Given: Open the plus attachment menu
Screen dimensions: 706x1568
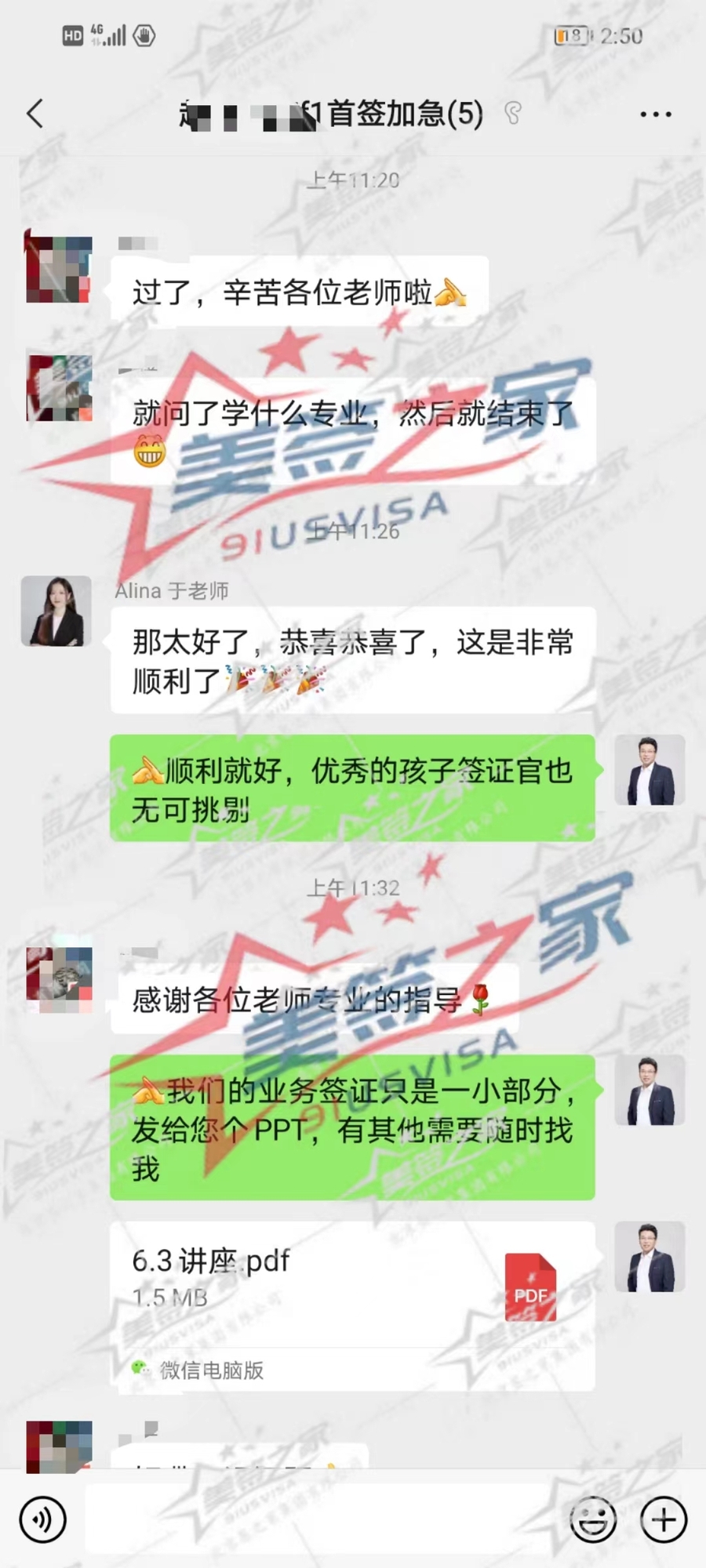Looking at the screenshot, I should pos(664,1519).
